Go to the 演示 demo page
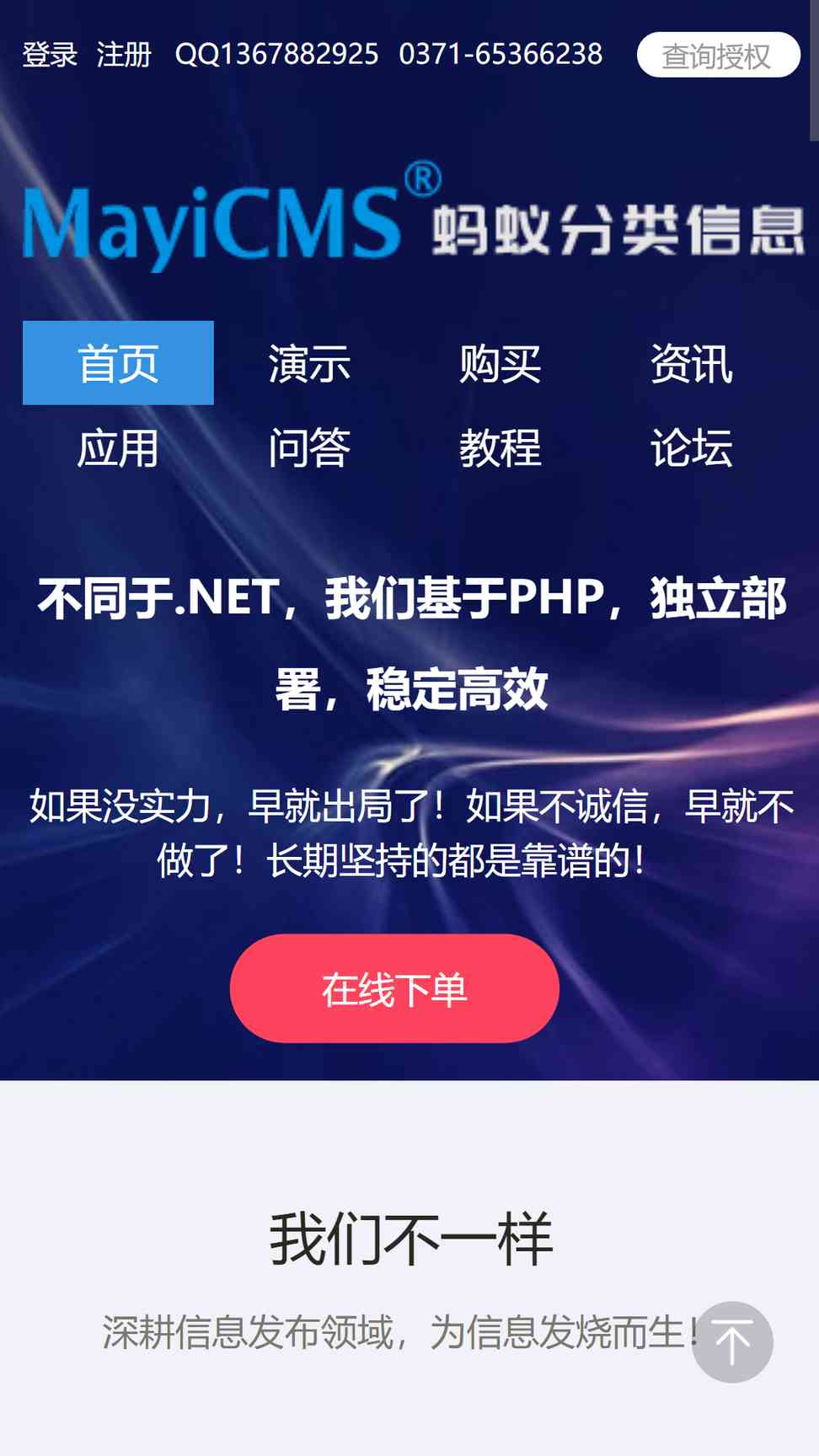The image size is (819, 1456). (309, 363)
